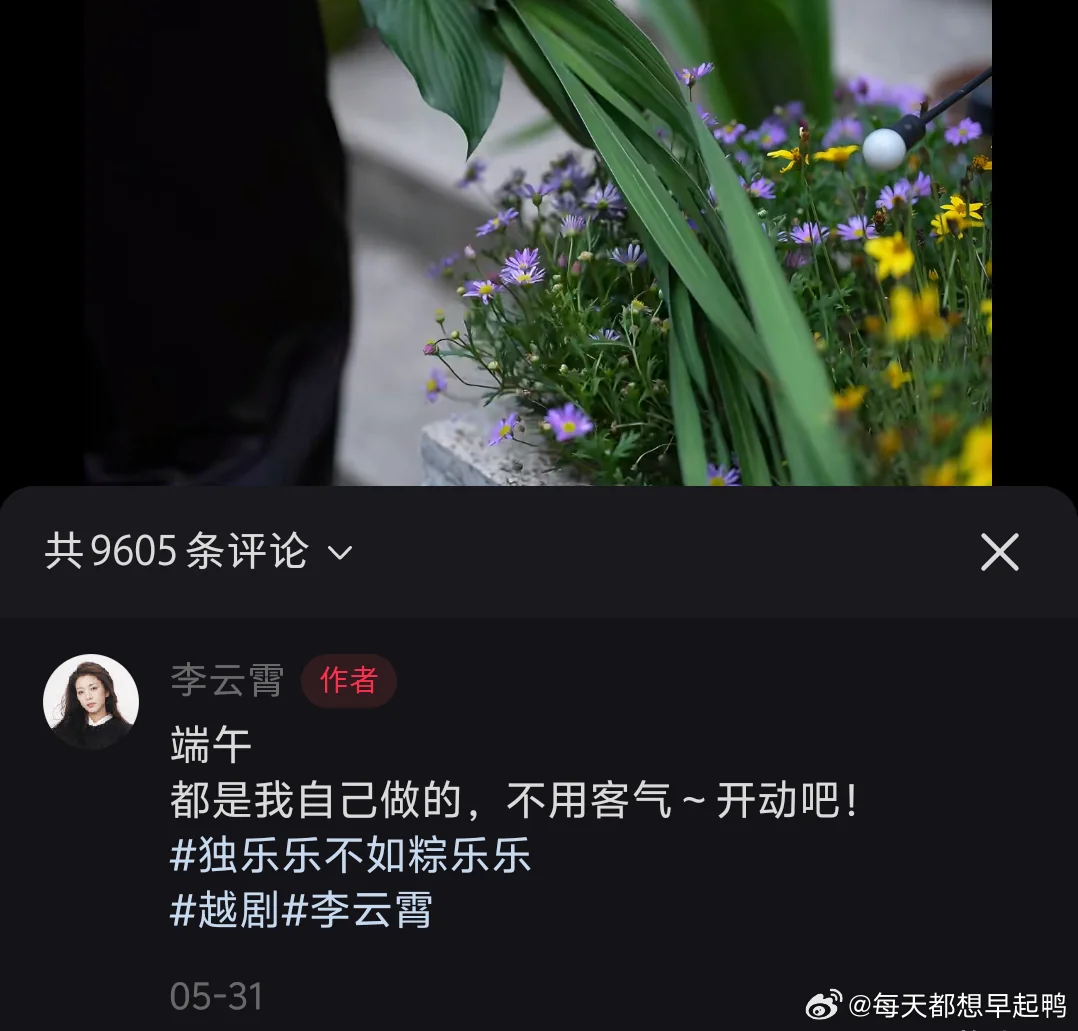The width and height of the screenshot is (1078, 1031).
Task: Open the 李云霄 username link
Action: coord(227,681)
